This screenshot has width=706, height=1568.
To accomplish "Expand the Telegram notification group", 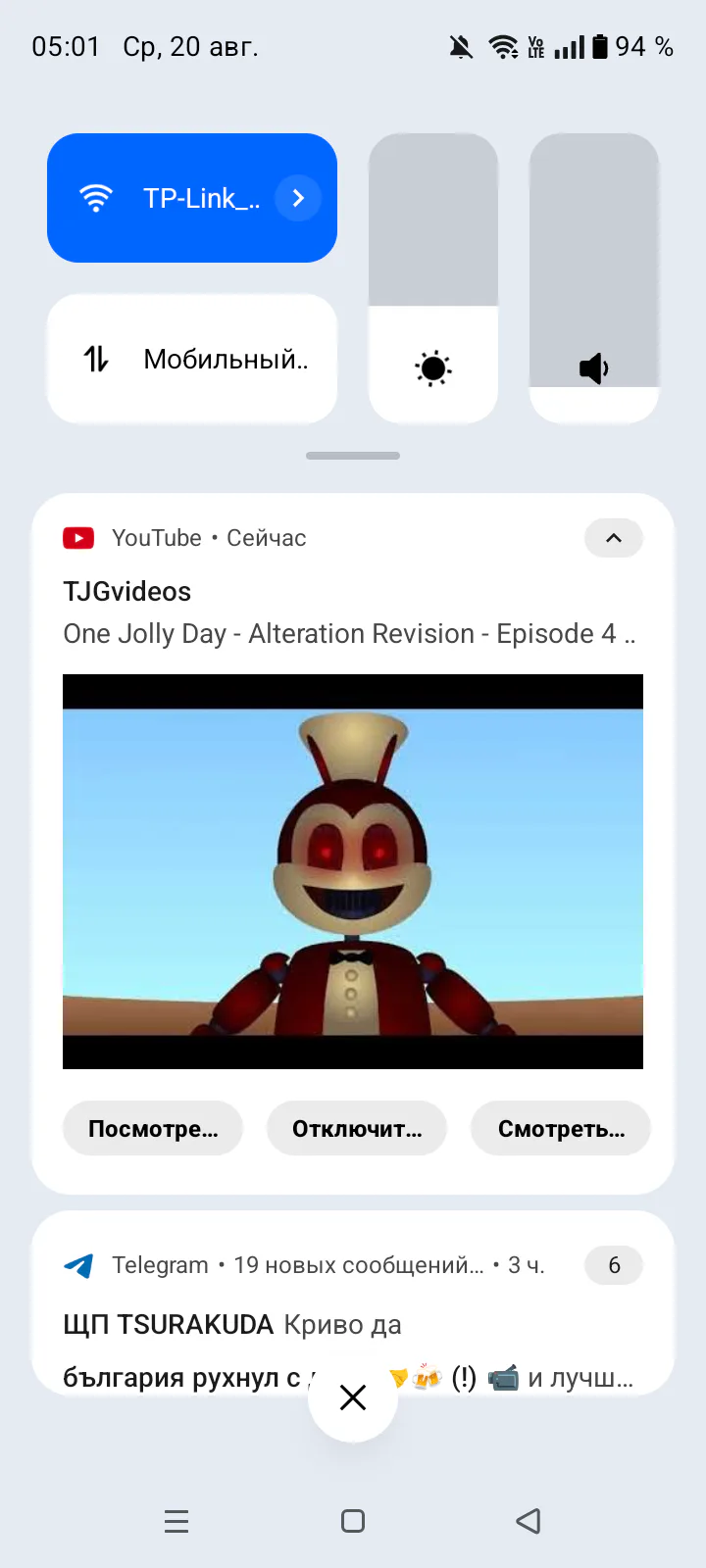I will coord(614,1265).
